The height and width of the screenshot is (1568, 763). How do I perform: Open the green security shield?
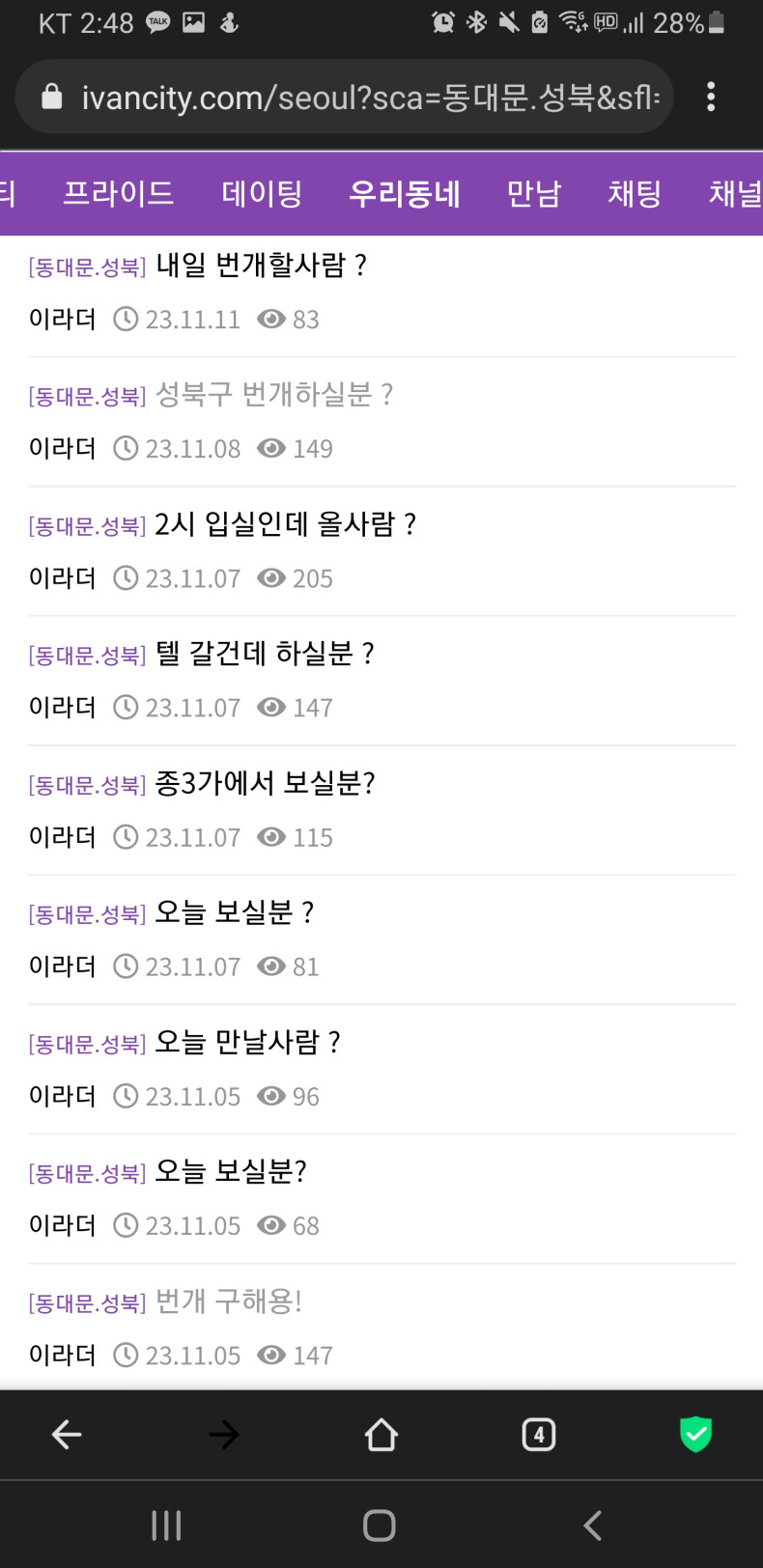tap(695, 1435)
